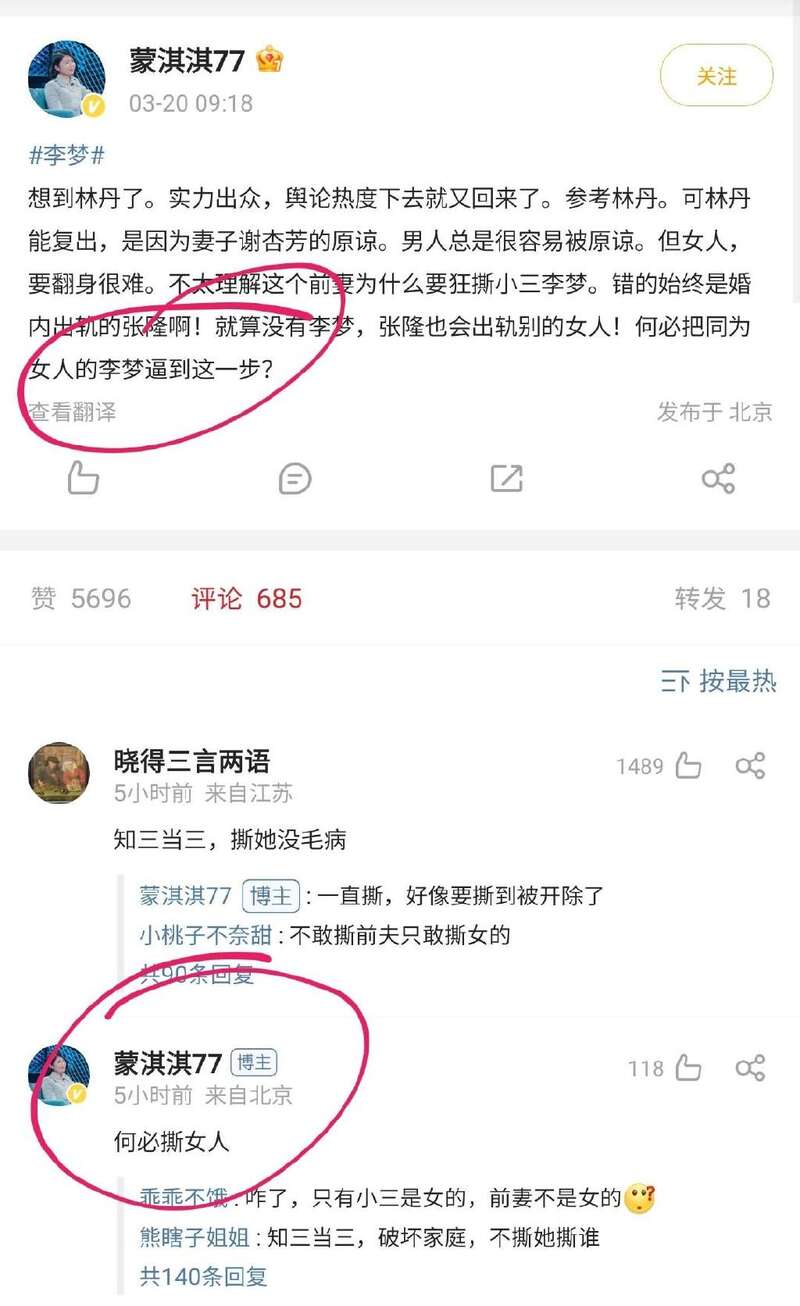Share the 何必撕女人 comment
Screen dimensions: 800x1306
750,1069
